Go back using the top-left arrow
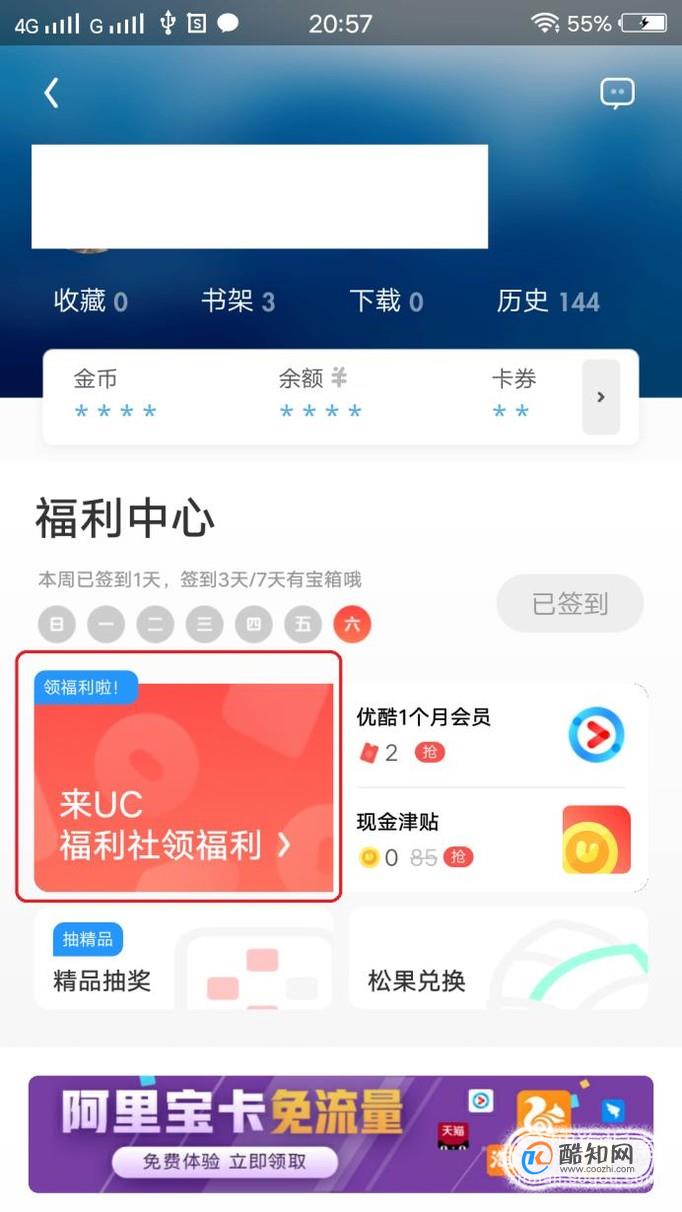 [x=52, y=93]
